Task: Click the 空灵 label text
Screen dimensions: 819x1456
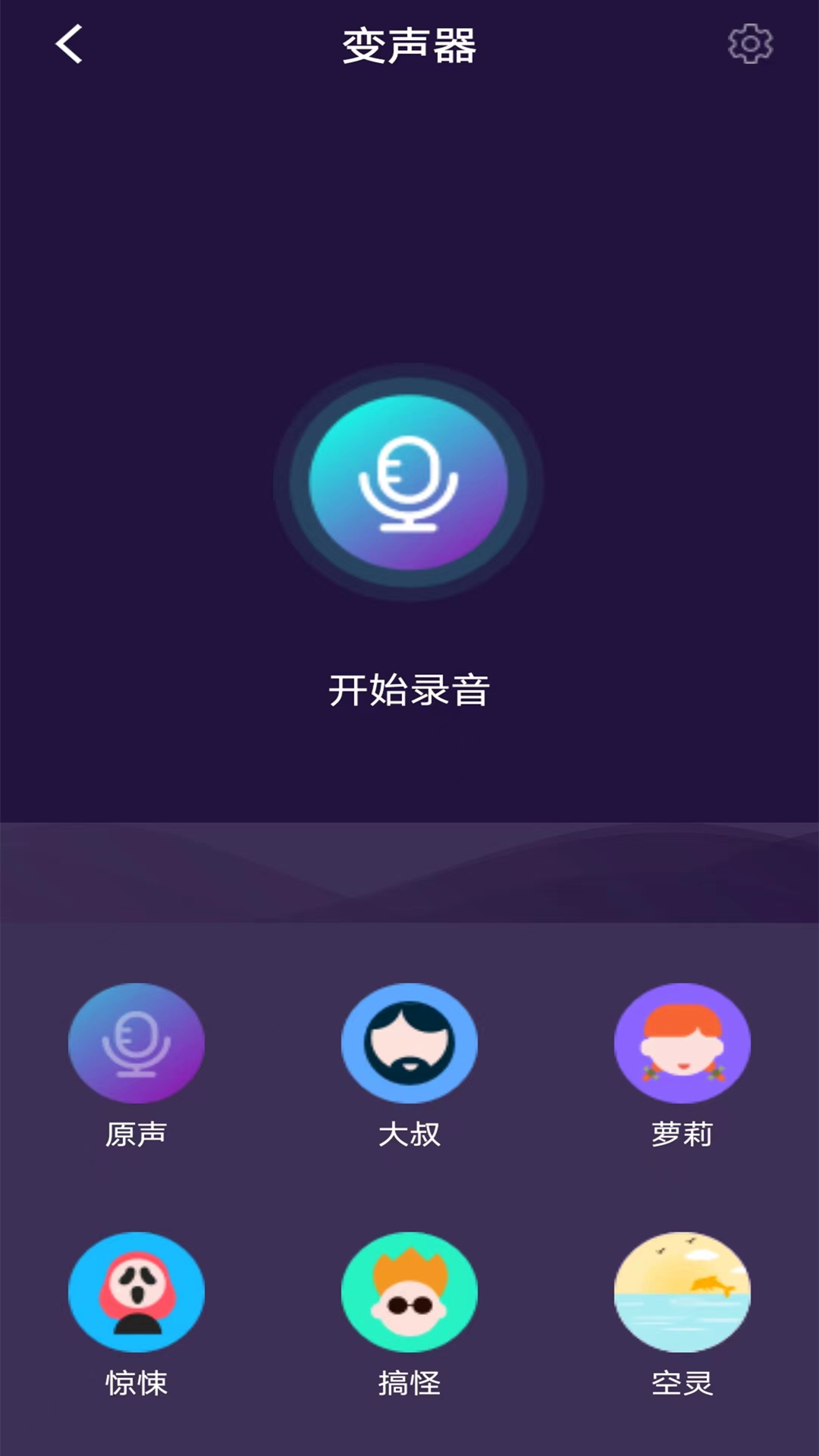Action: point(682,1382)
